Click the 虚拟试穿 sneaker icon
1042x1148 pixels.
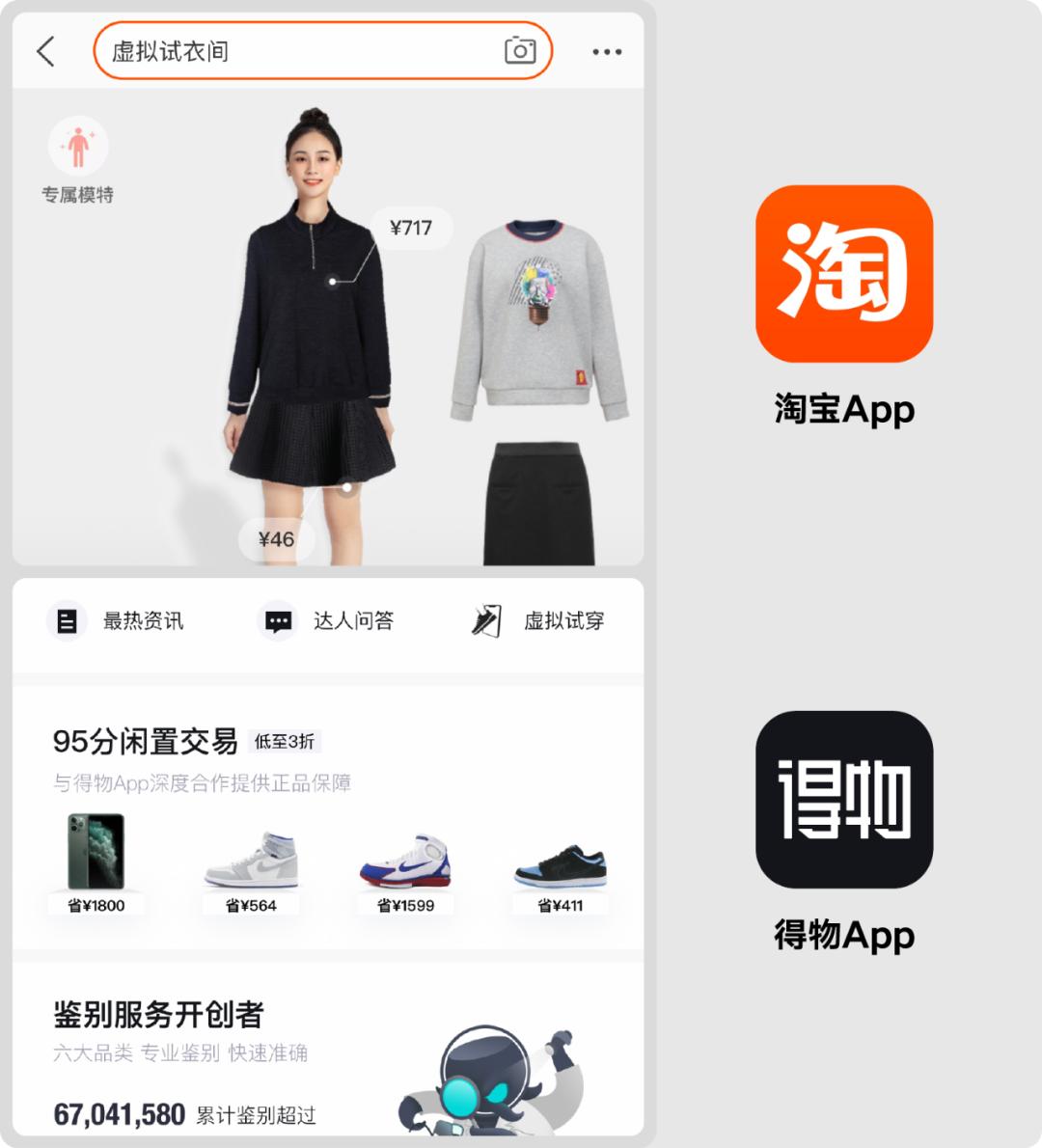(487, 620)
